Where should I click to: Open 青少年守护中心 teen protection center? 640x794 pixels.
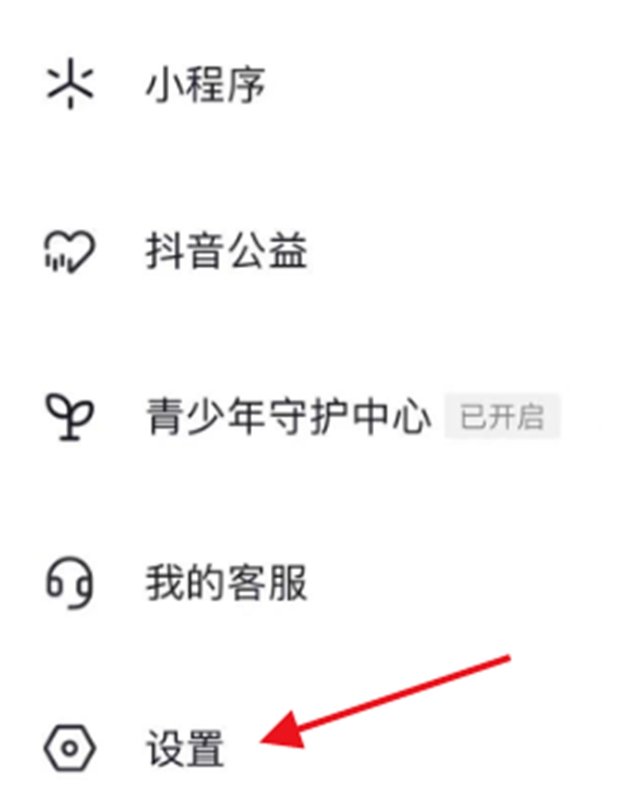tap(288, 417)
